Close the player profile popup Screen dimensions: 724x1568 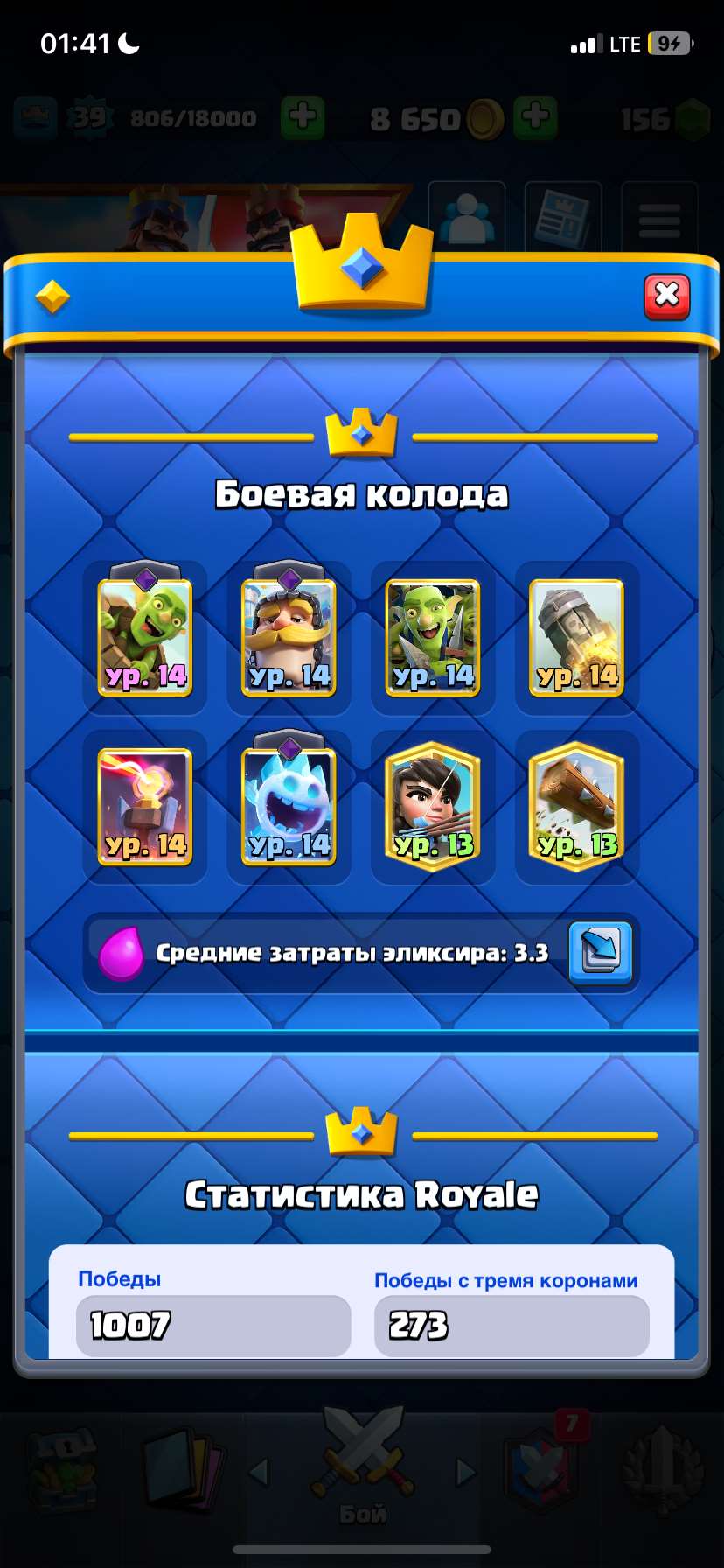coord(666,296)
